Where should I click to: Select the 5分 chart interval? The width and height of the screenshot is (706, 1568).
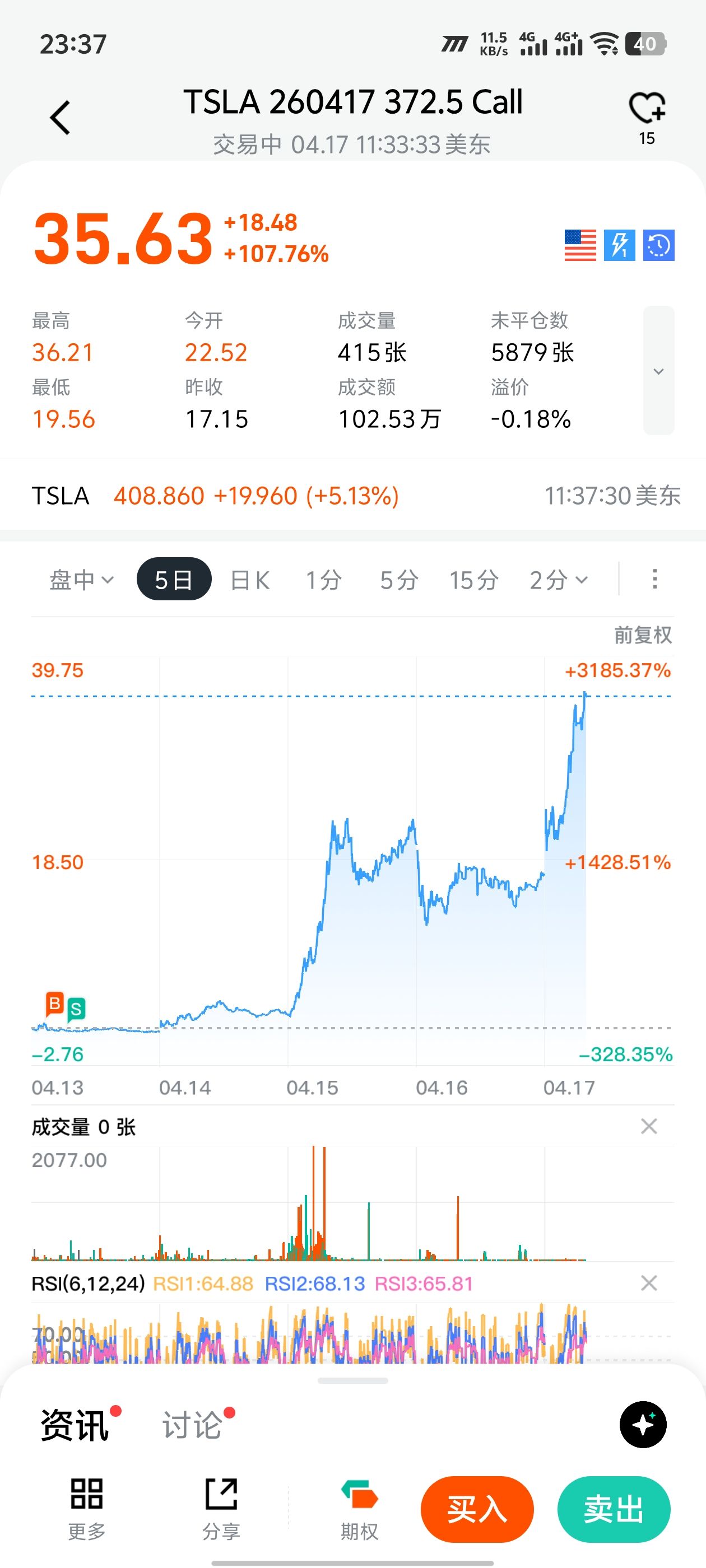pos(399,580)
